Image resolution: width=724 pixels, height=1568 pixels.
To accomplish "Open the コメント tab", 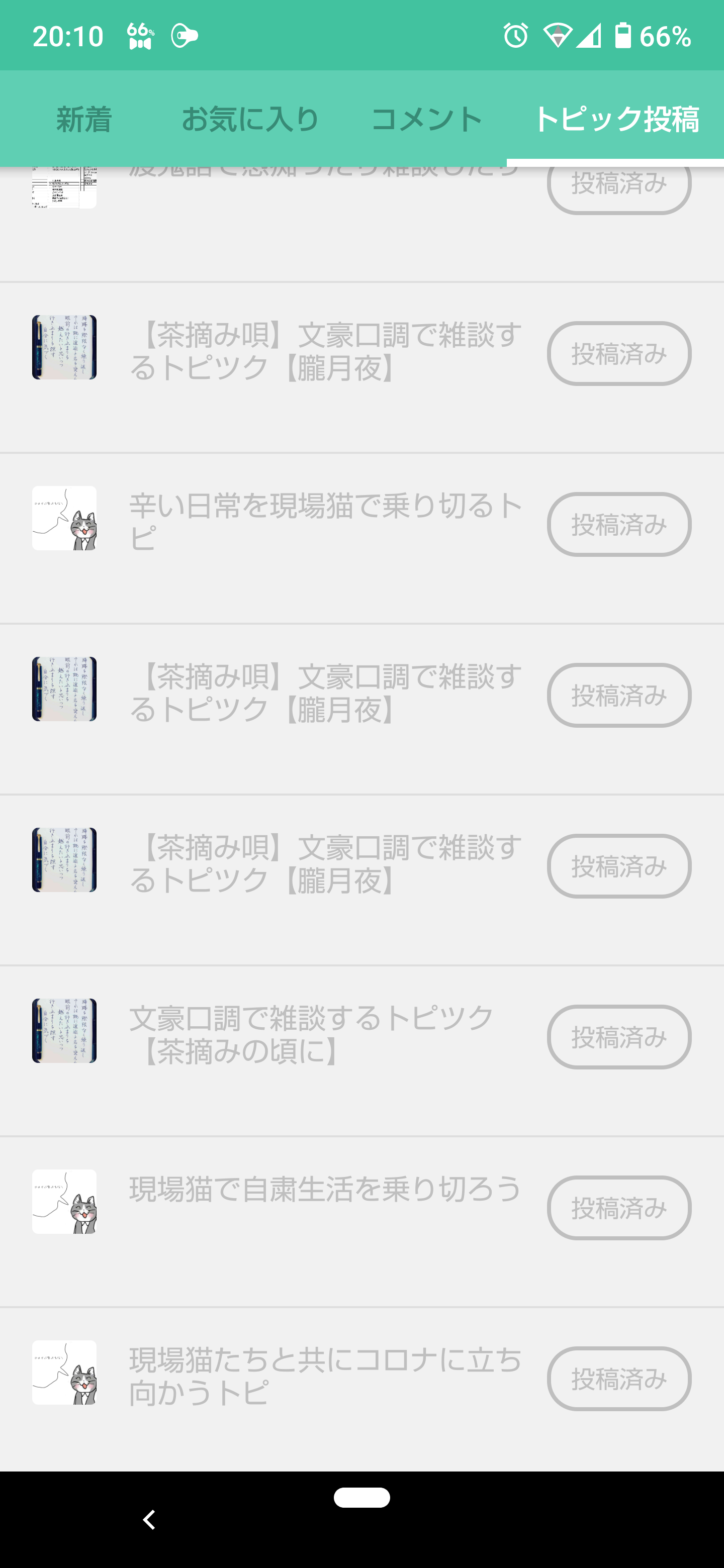I will click(426, 119).
